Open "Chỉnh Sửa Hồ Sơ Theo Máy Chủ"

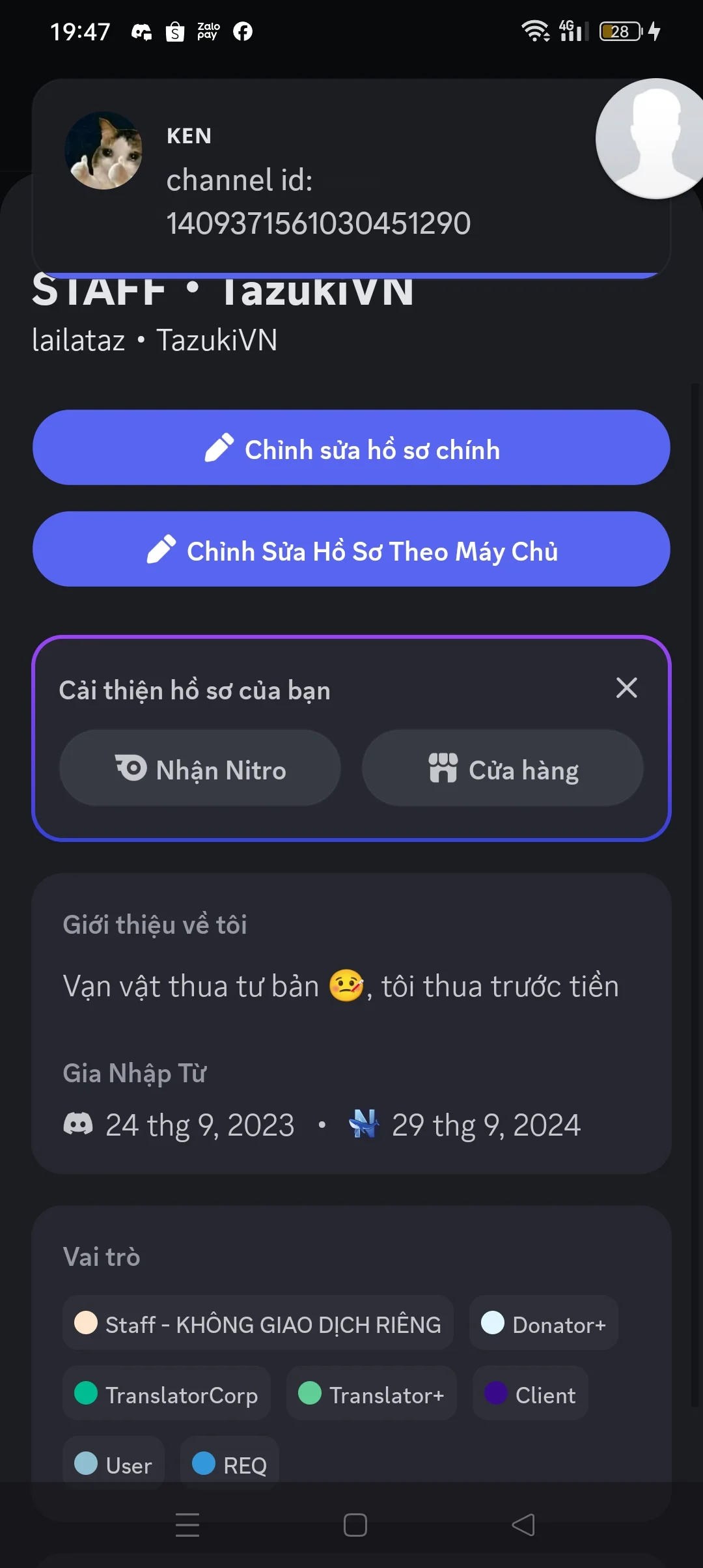pyautogui.click(x=351, y=550)
